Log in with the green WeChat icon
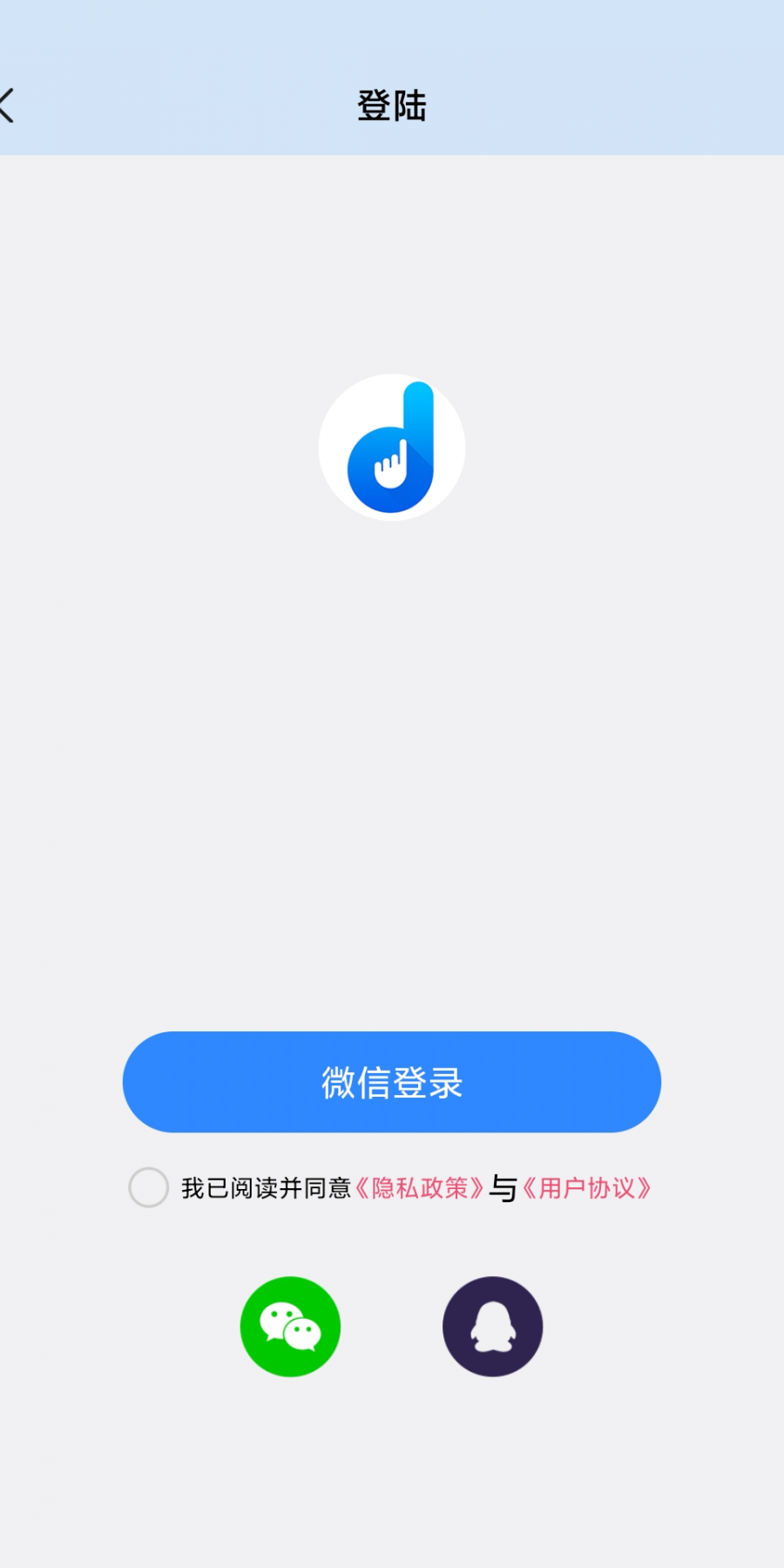This screenshot has height=1568, width=784. (290, 1327)
